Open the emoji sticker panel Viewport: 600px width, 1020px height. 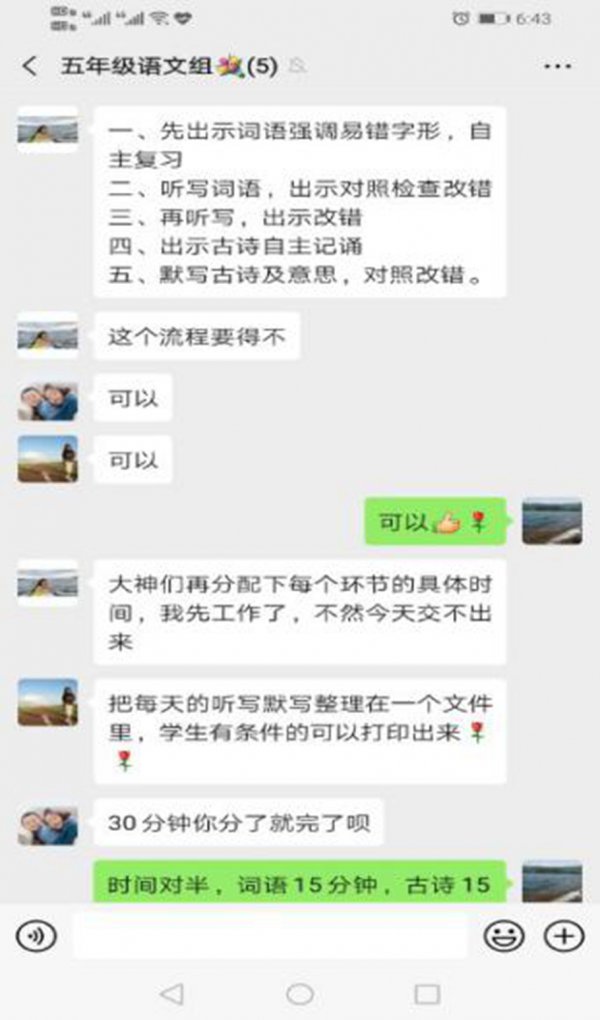click(x=504, y=936)
